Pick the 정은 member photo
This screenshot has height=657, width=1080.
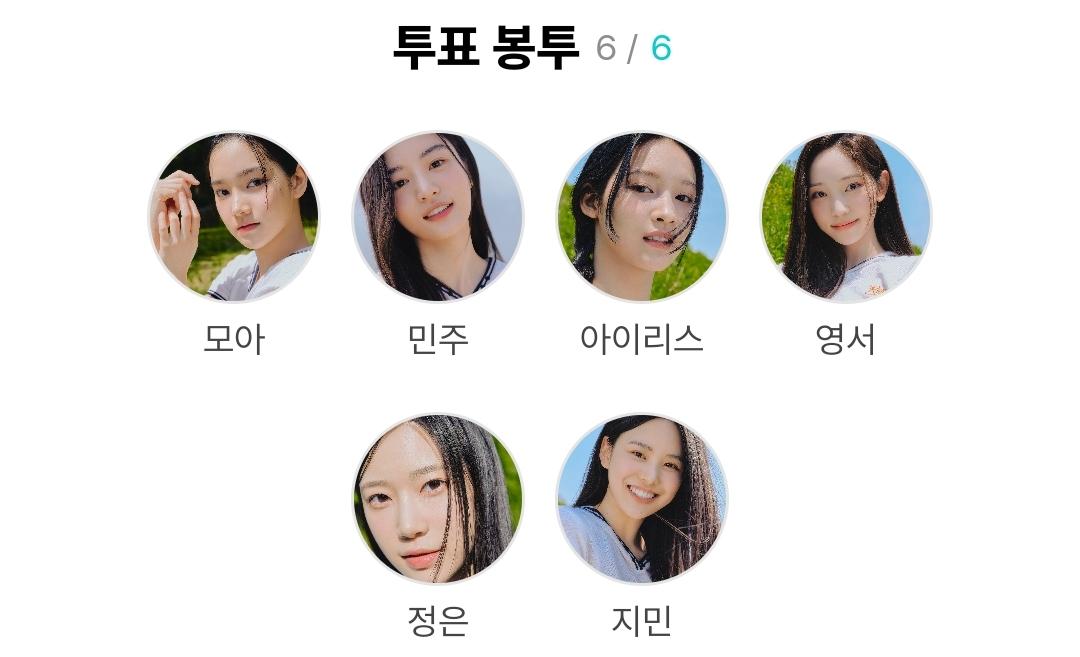click(438, 499)
